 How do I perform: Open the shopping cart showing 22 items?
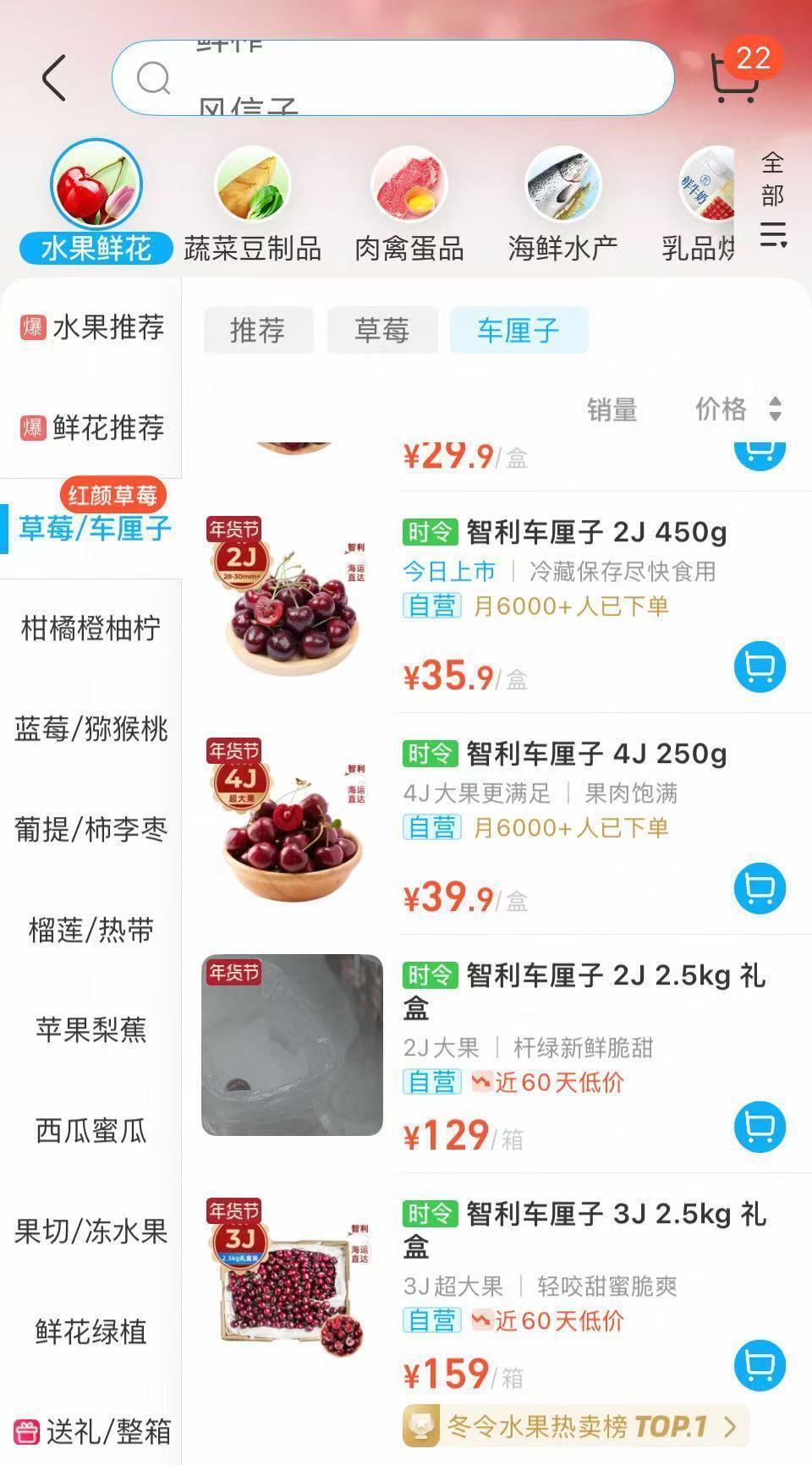click(734, 80)
